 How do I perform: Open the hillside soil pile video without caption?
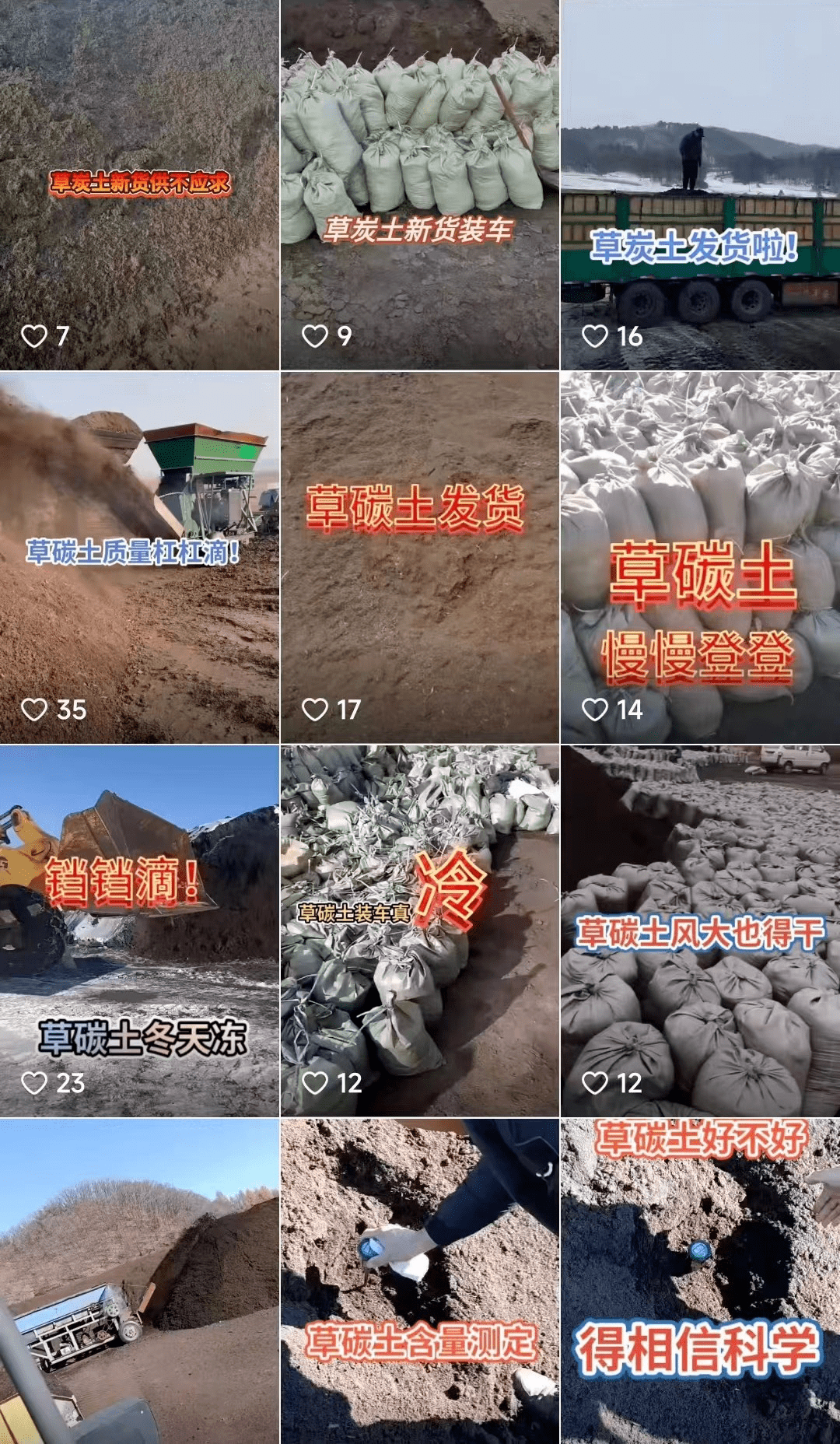(x=140, y=1281)
